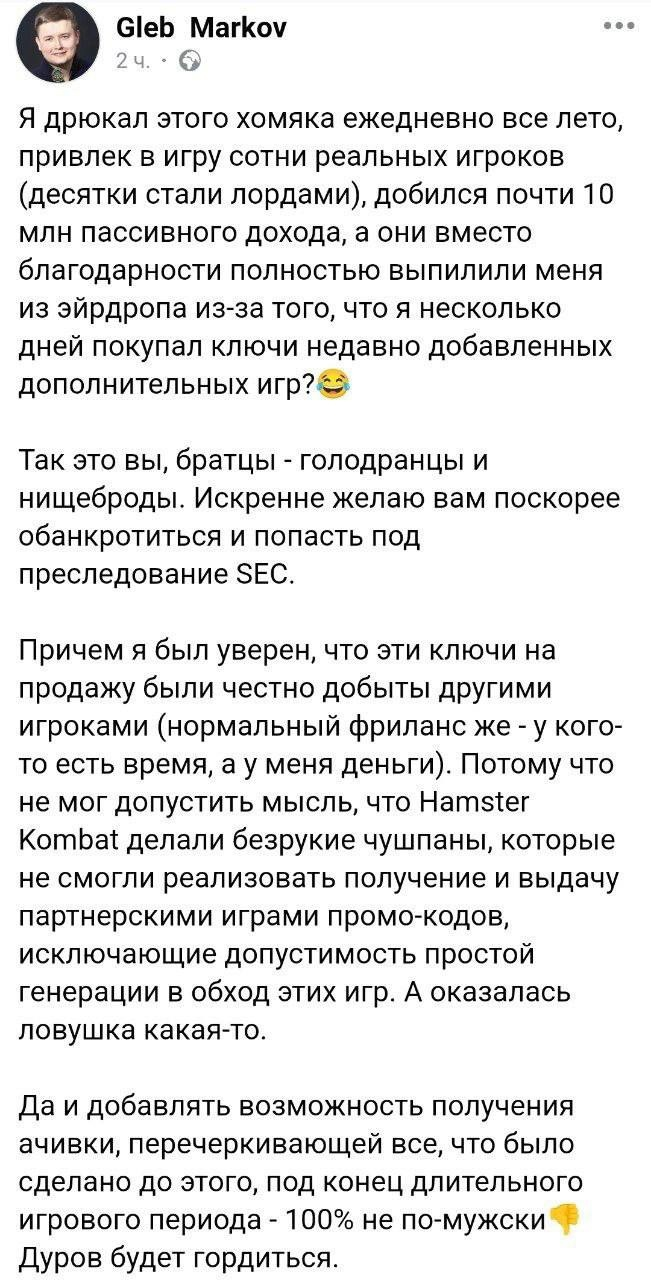Open Gleb Markov's profile via name
The image size is (651, 1280).
click(200, 27)
